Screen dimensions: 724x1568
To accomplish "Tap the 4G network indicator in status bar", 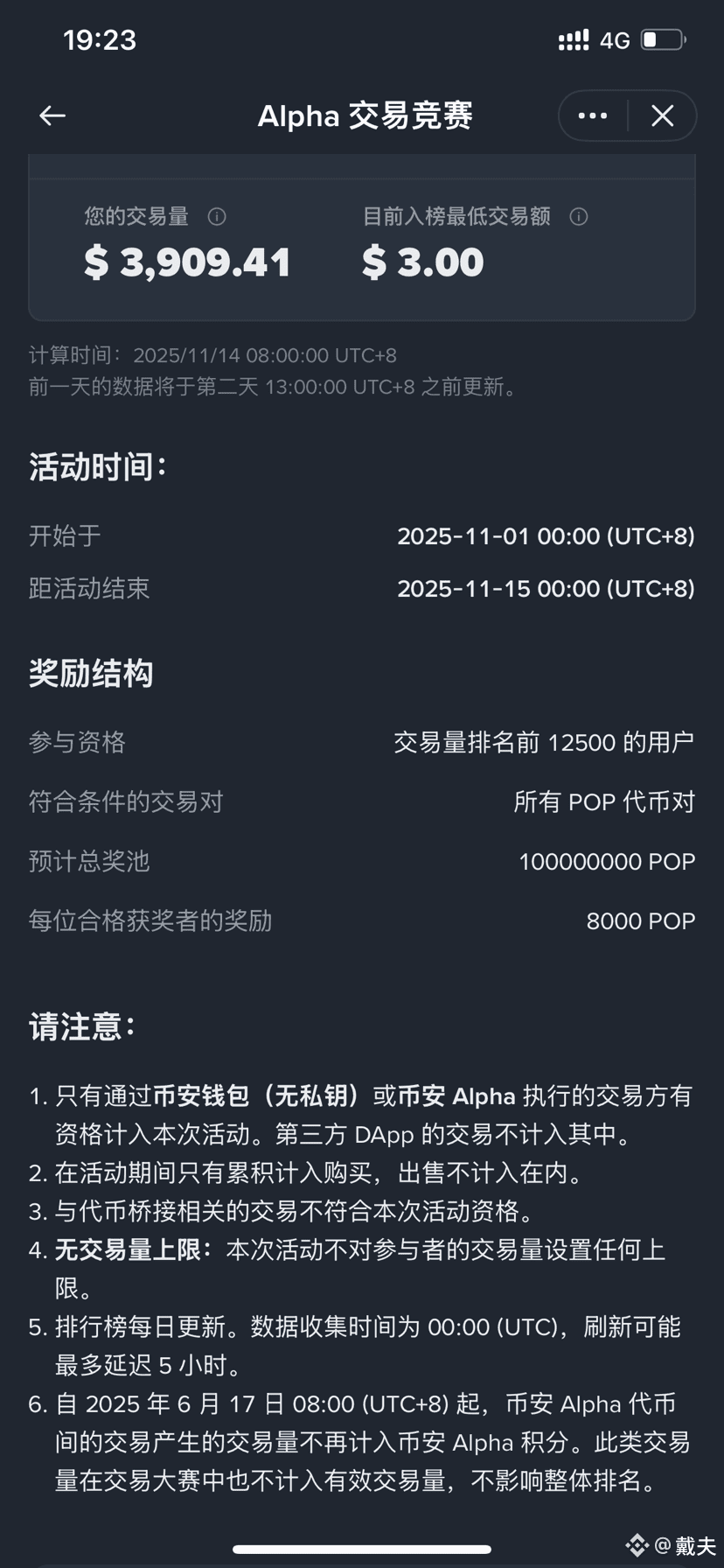I will [614, 38].
